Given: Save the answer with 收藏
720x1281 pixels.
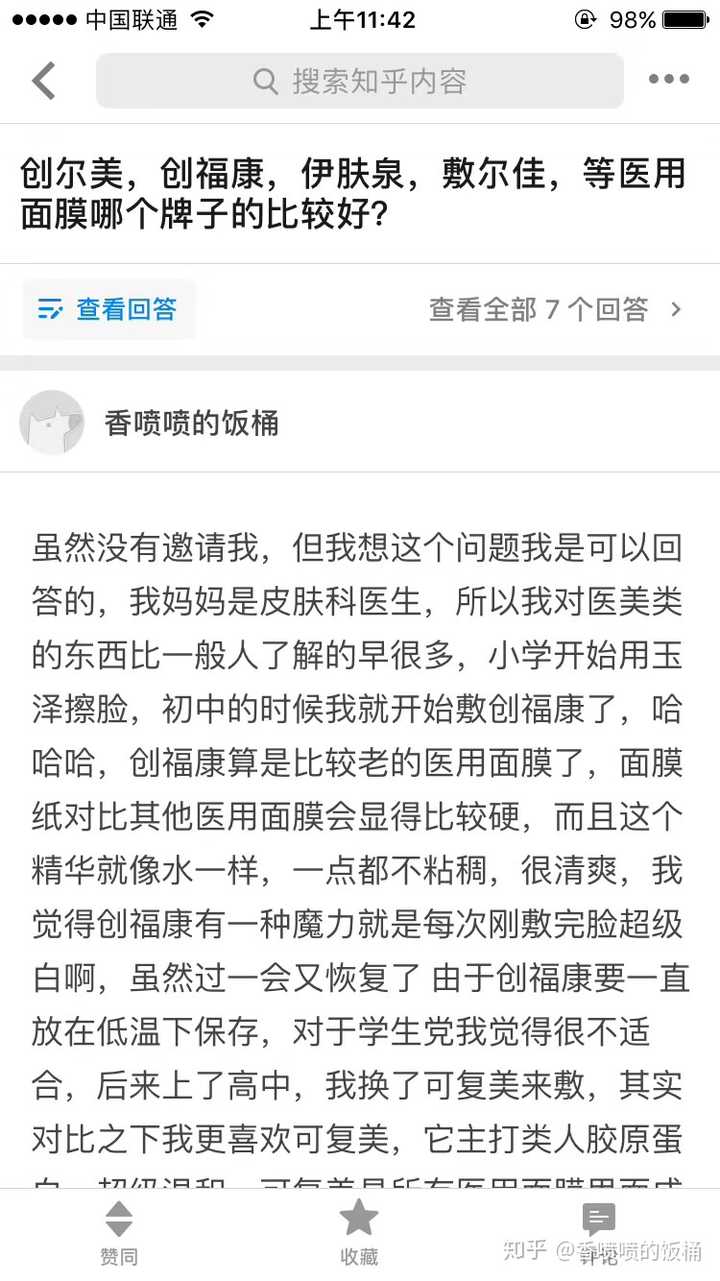Looking at the screenshot, I should pyautogui.click(x=358, y=1234).
